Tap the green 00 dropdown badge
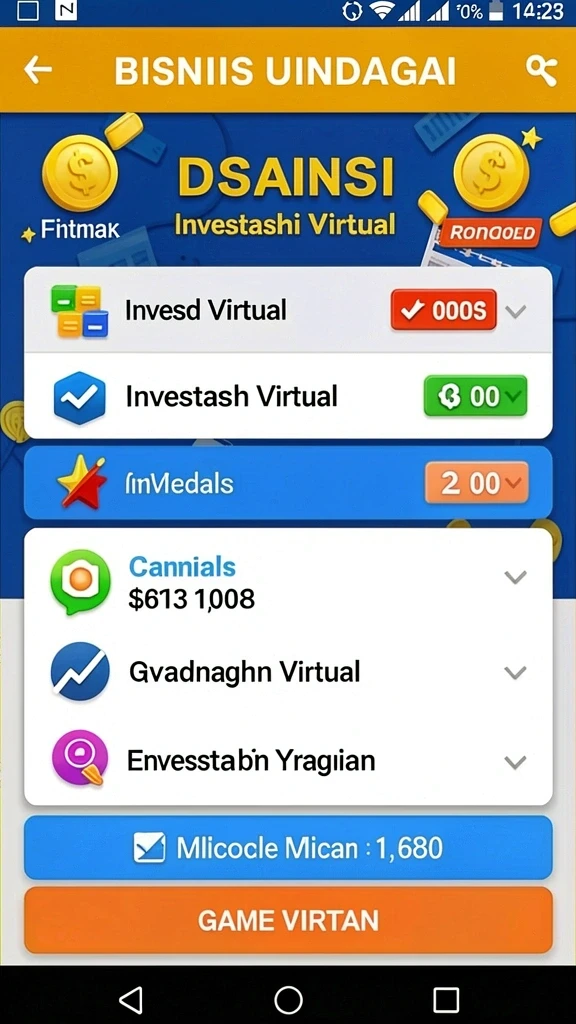 point(475,396)
